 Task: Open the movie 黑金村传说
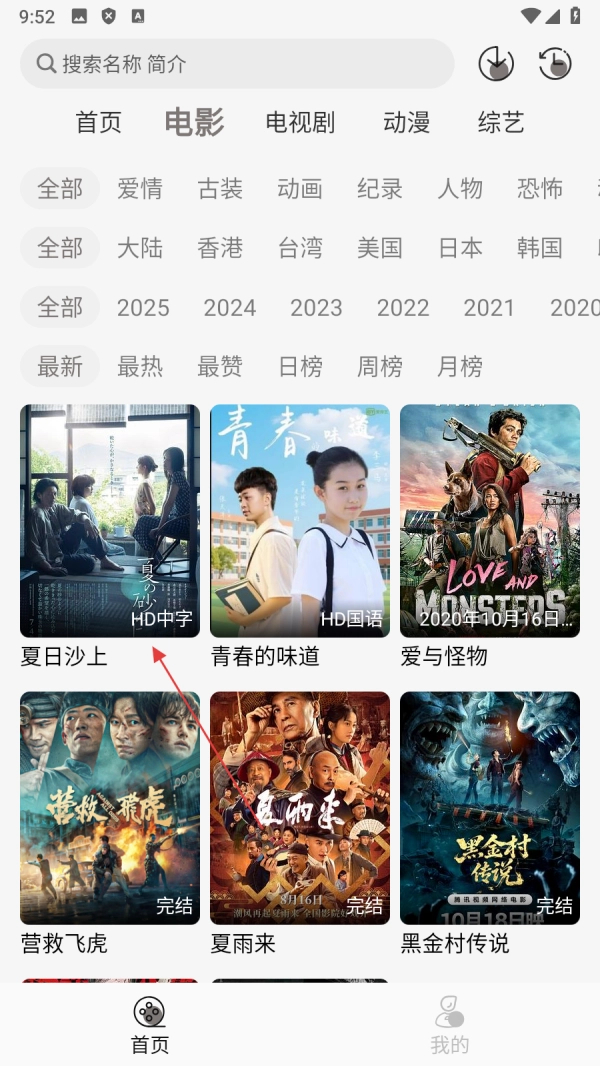pyautogui.click(x=490, y=808)
